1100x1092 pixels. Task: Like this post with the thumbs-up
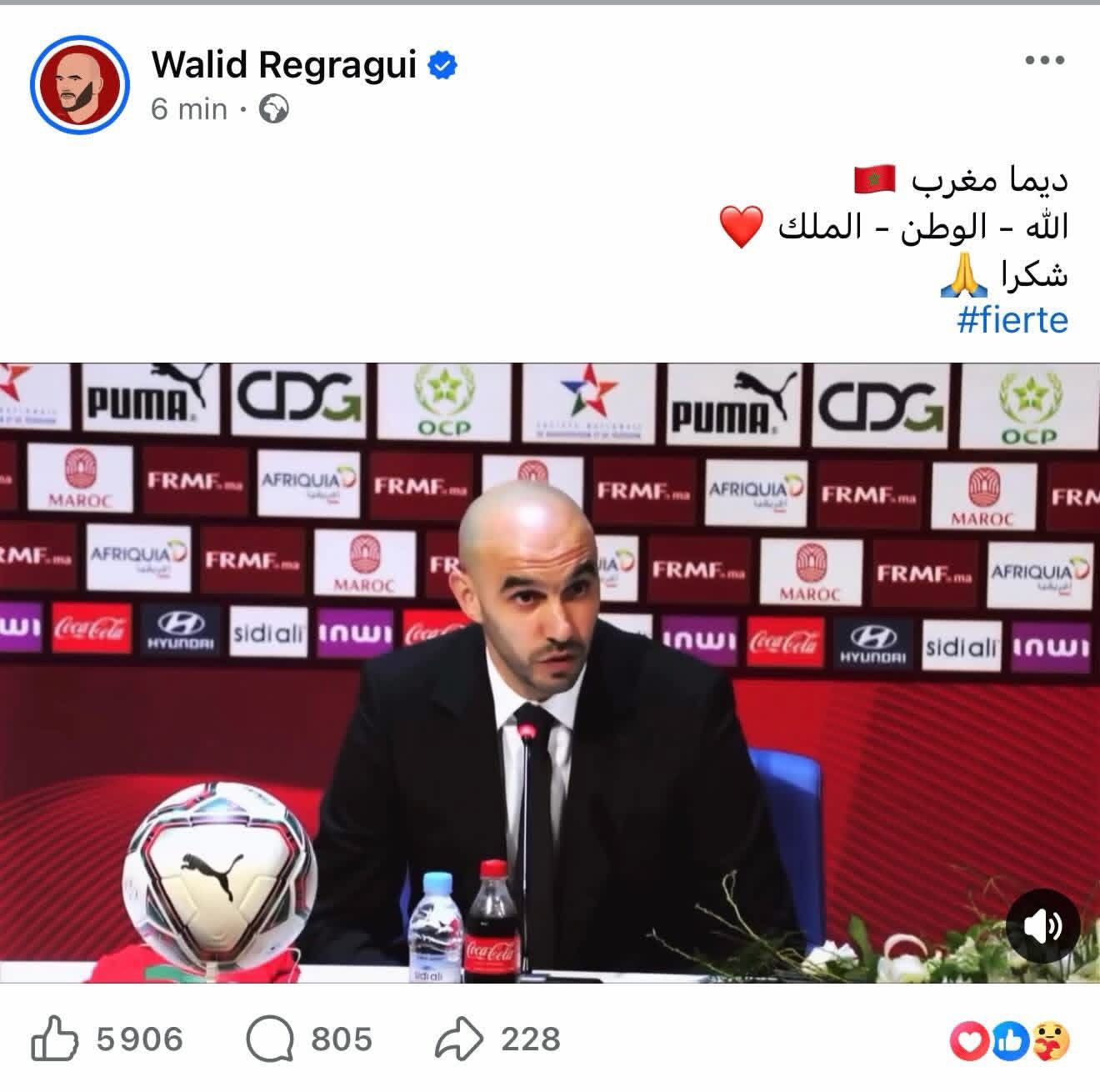(x=55, y=1039)
